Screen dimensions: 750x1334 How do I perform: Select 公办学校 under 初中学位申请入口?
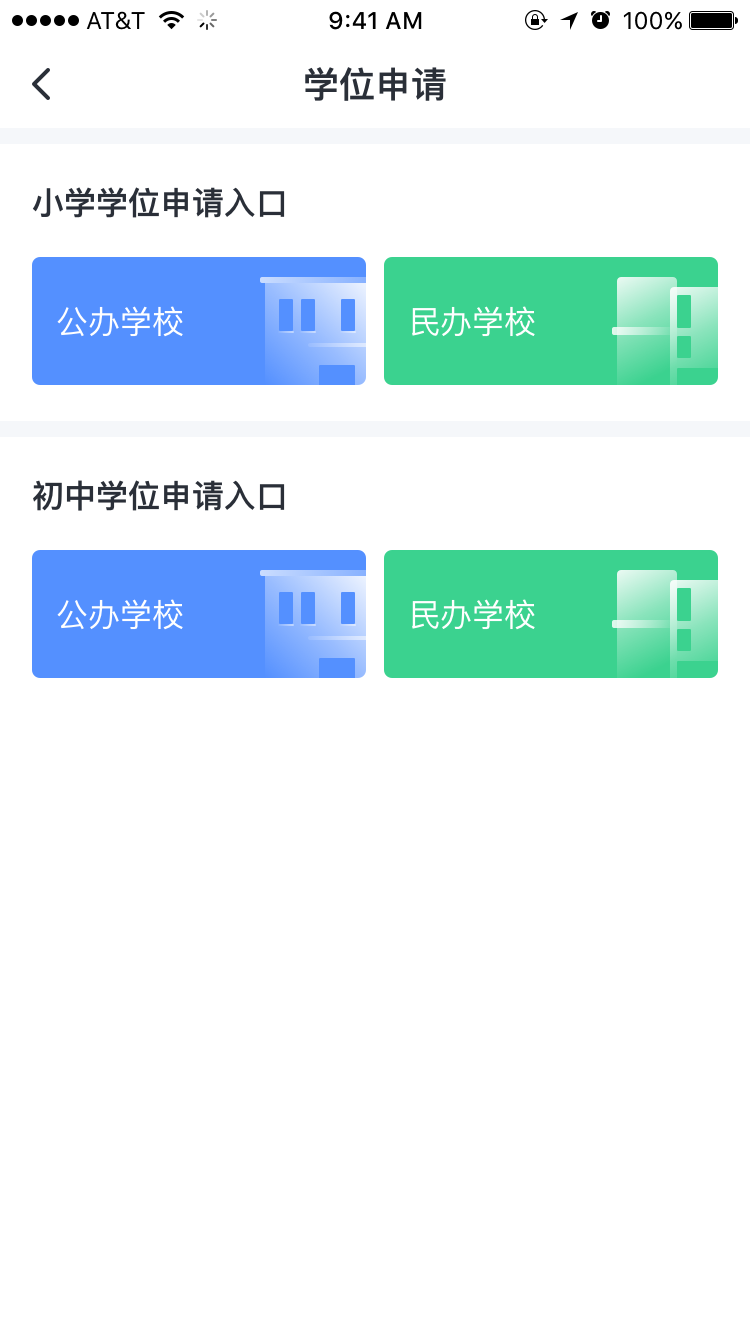coord(199,614)
